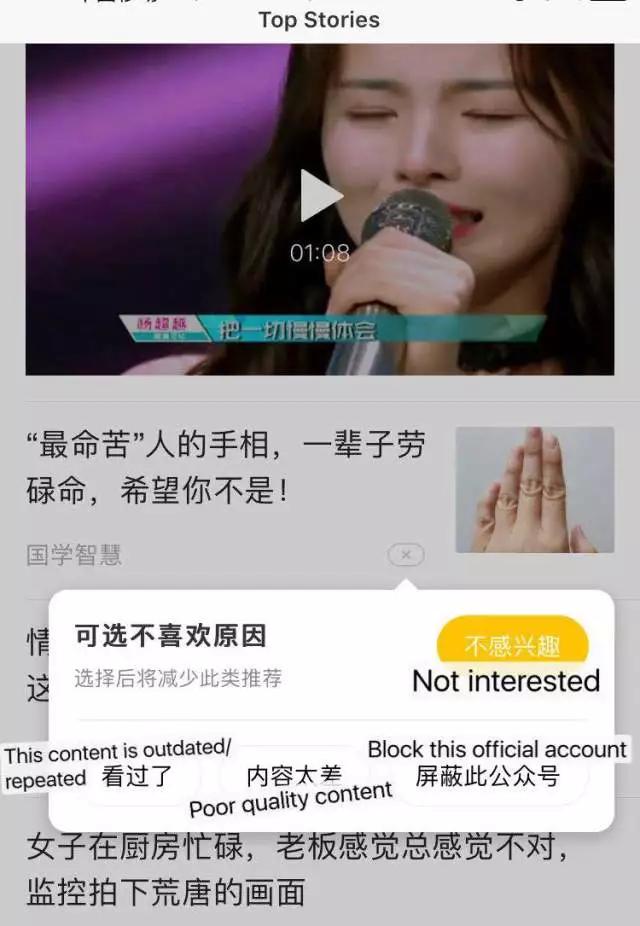Choose 内容太差 as dislike reason
Screen dimensions: 640x926
[x=294, y=776]
